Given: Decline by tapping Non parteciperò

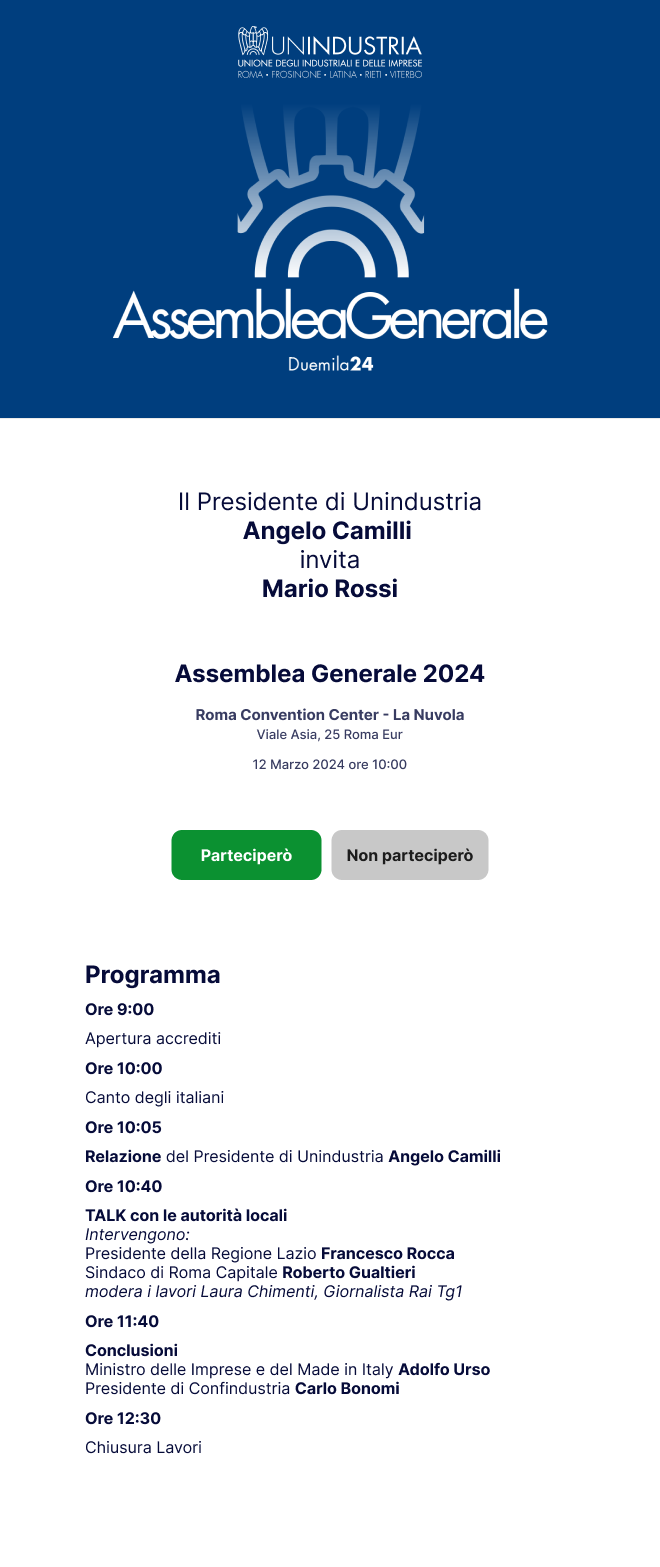Looking at the screenshot, I should click(x=410, y=855).
